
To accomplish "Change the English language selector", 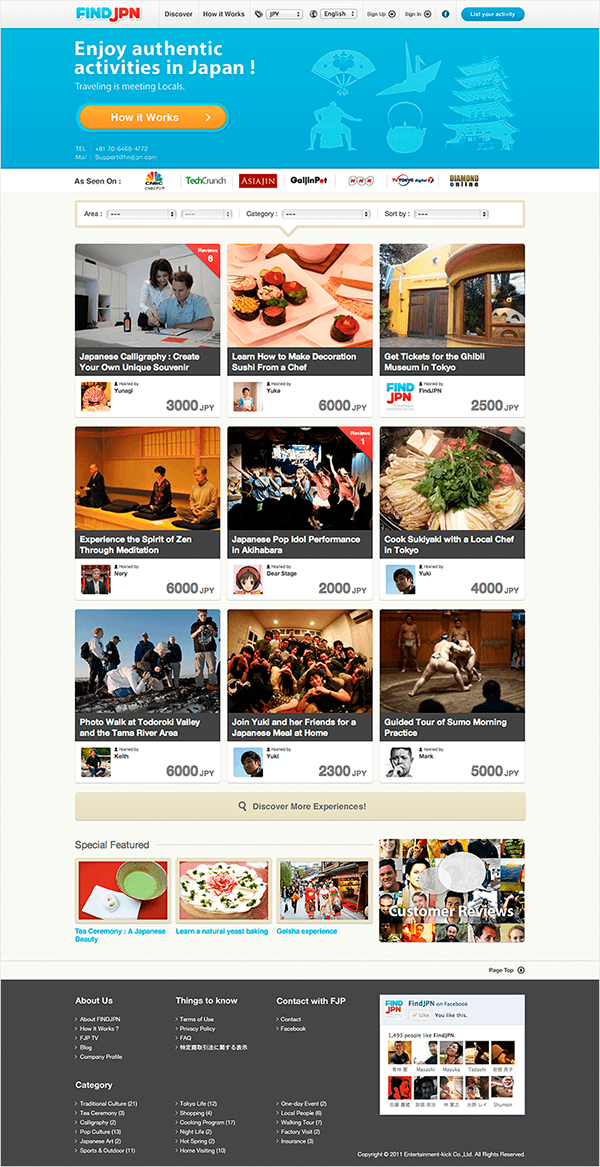I will point(338,14).
